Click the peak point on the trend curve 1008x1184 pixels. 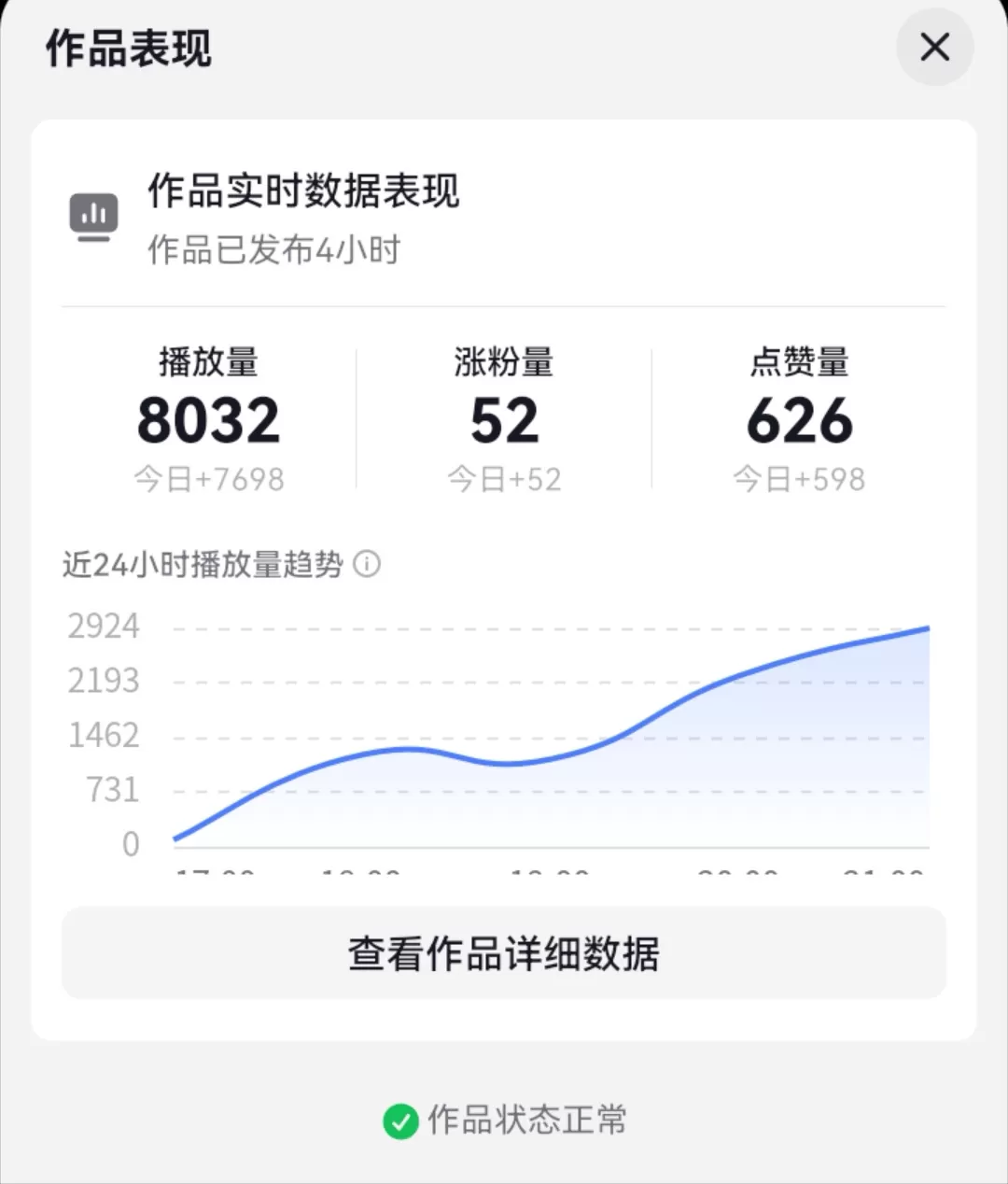pyautogui.click(x=929, y=627)
